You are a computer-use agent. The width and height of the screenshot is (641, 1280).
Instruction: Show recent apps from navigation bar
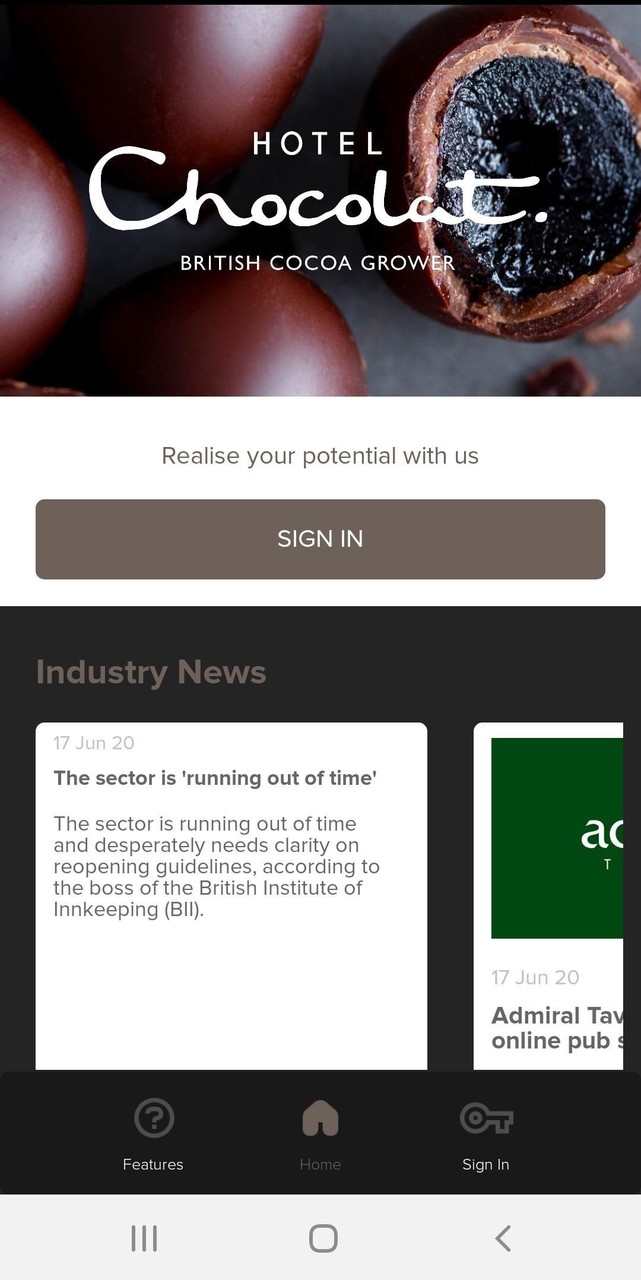tap(144, 1238)
